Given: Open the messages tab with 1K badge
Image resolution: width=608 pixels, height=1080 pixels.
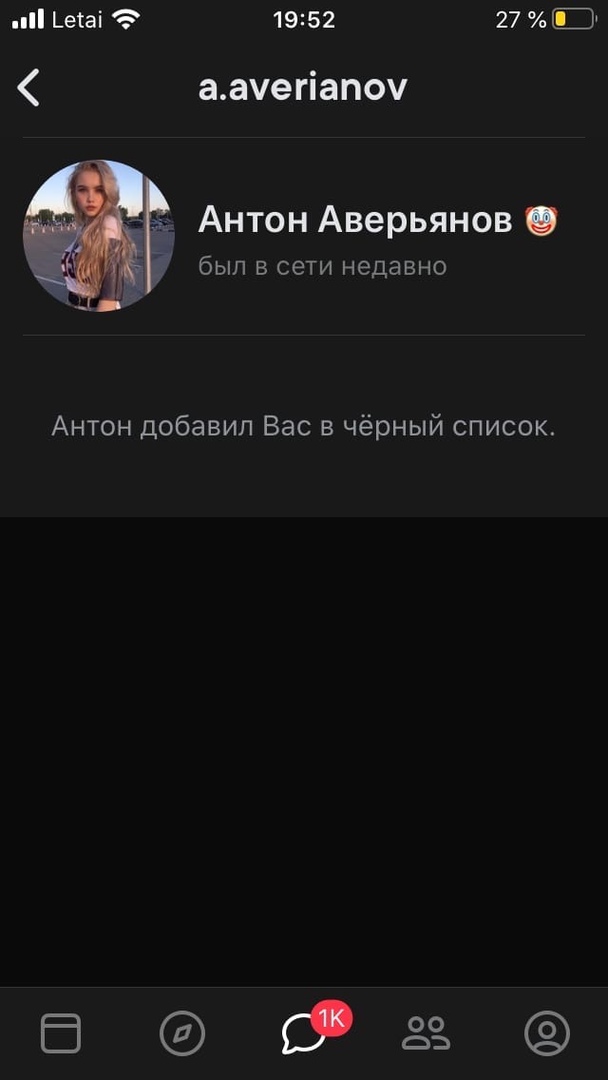Looking at the screenshot, I should point(304,1033).
